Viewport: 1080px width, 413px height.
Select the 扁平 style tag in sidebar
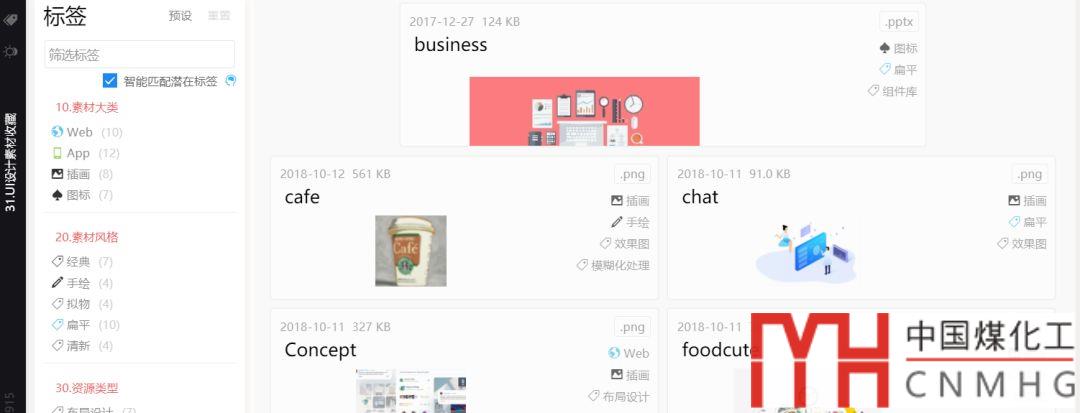78,325
